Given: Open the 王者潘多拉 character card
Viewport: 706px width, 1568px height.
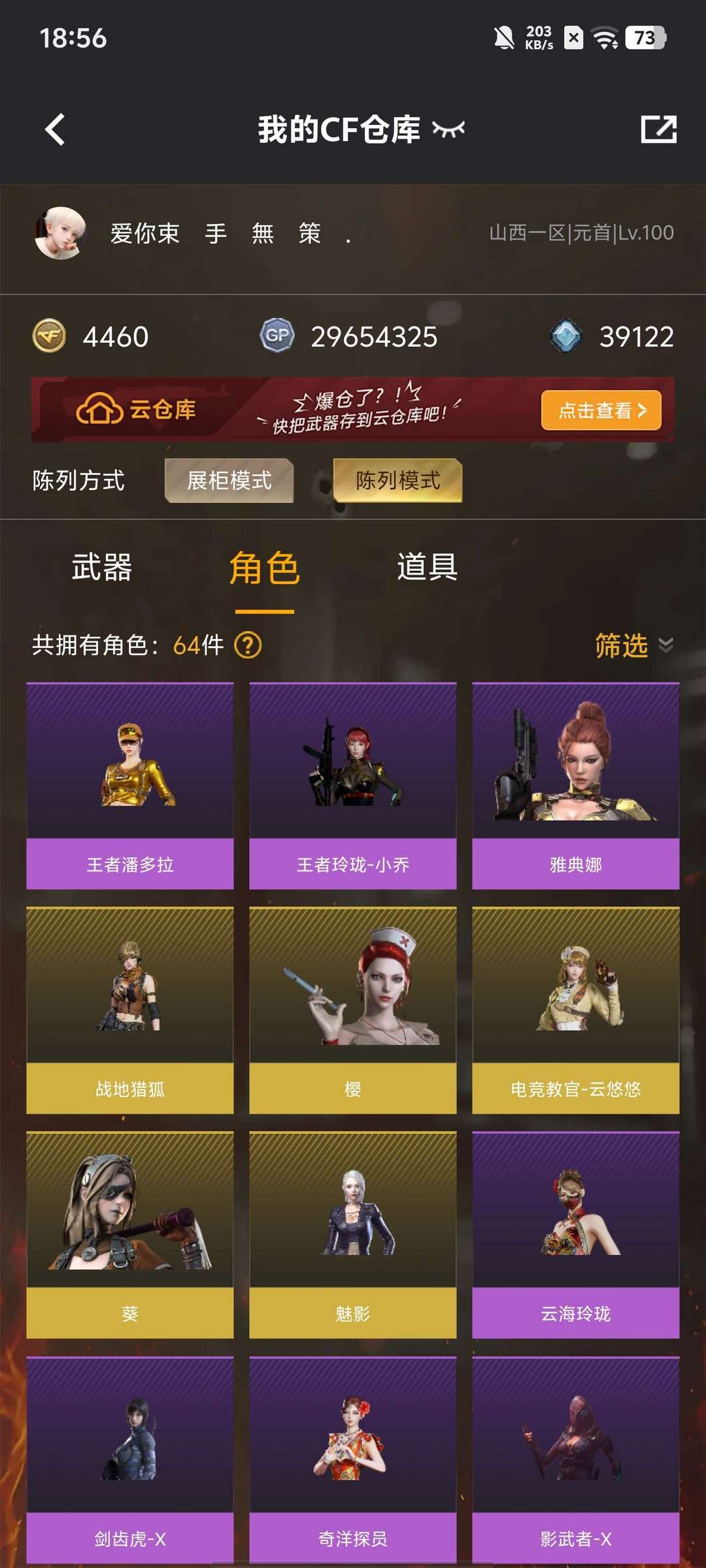Looking at the screenshot, I should [129, 782].
